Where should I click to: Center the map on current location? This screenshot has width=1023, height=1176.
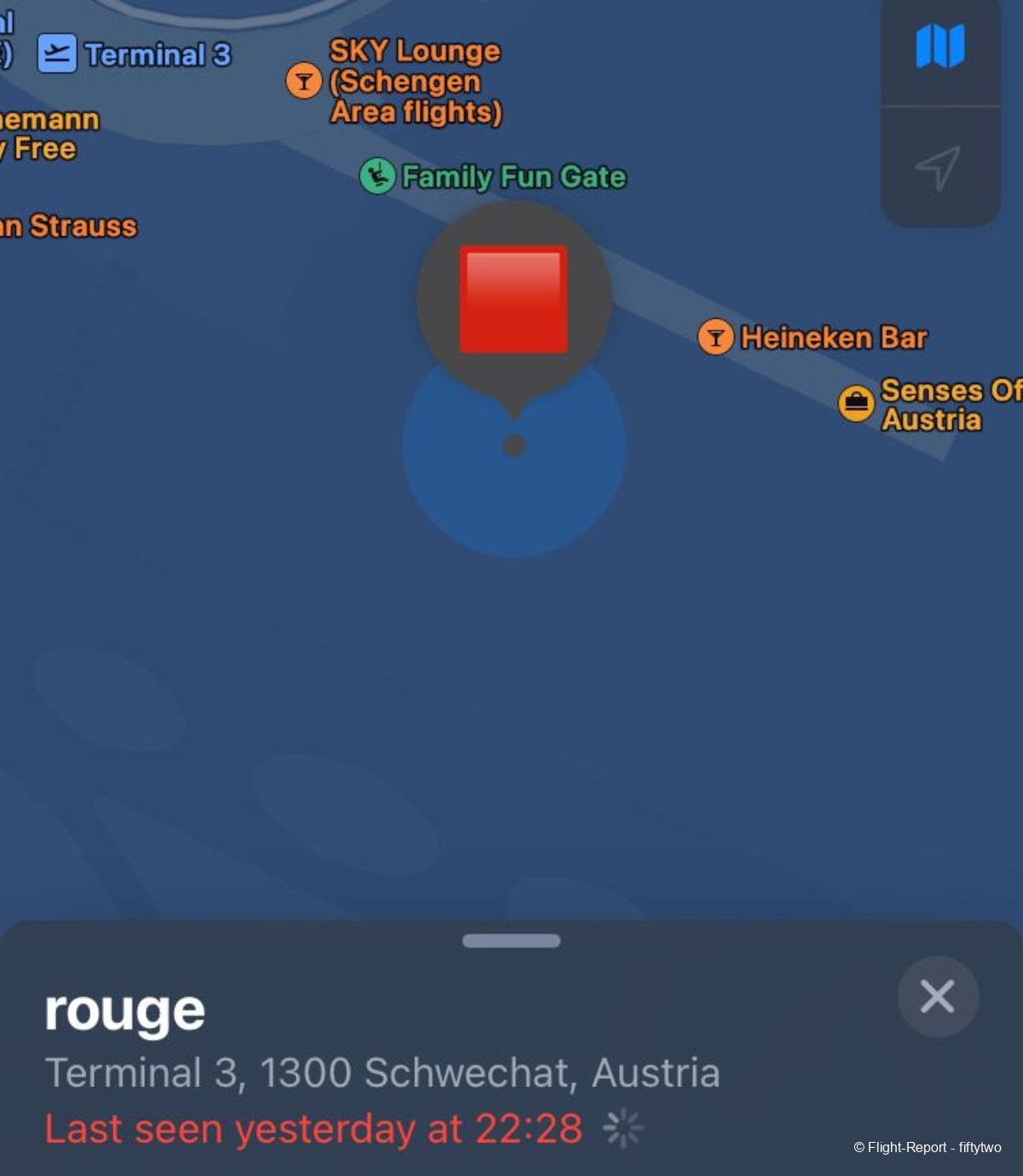(x=938, y=167)
